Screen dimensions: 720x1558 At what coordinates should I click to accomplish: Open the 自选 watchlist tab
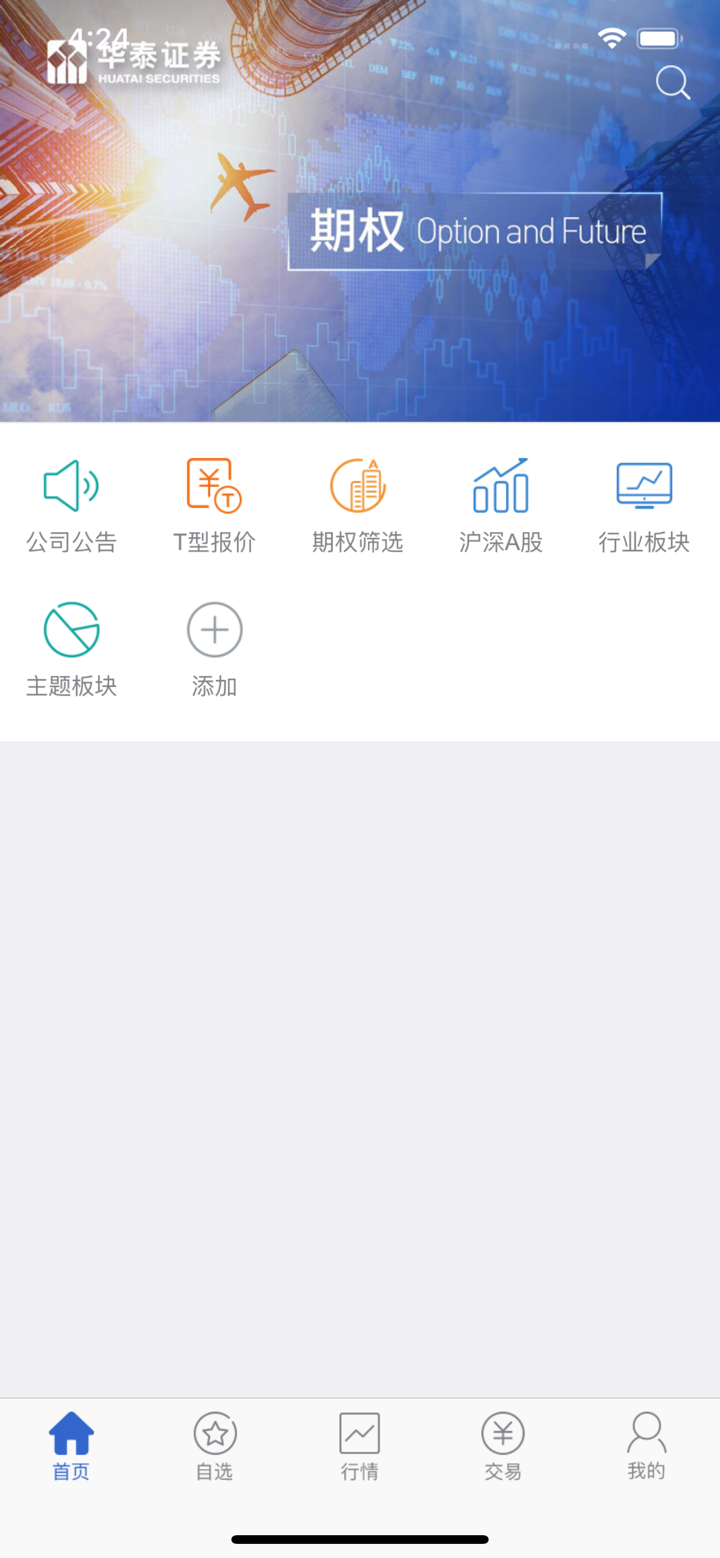click(x=213, y=1445)
